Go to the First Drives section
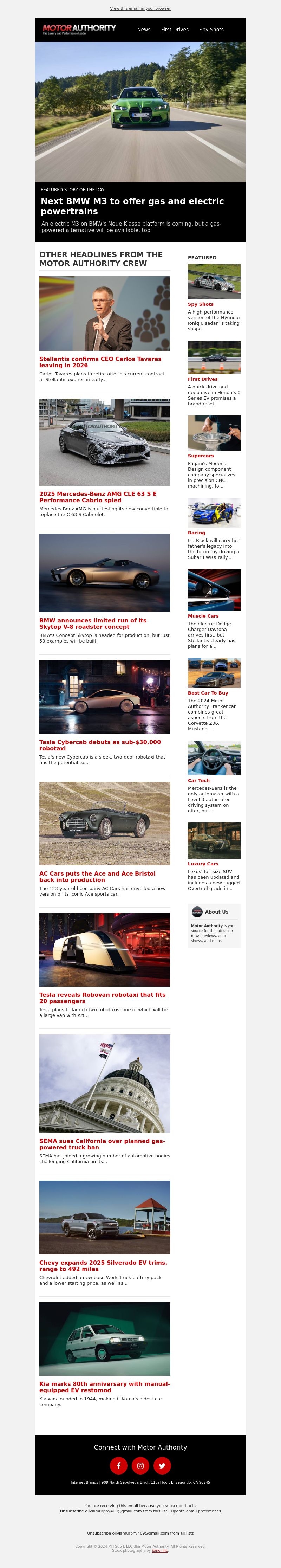This screenshot has height=1568, width=281. coord(175,30)
